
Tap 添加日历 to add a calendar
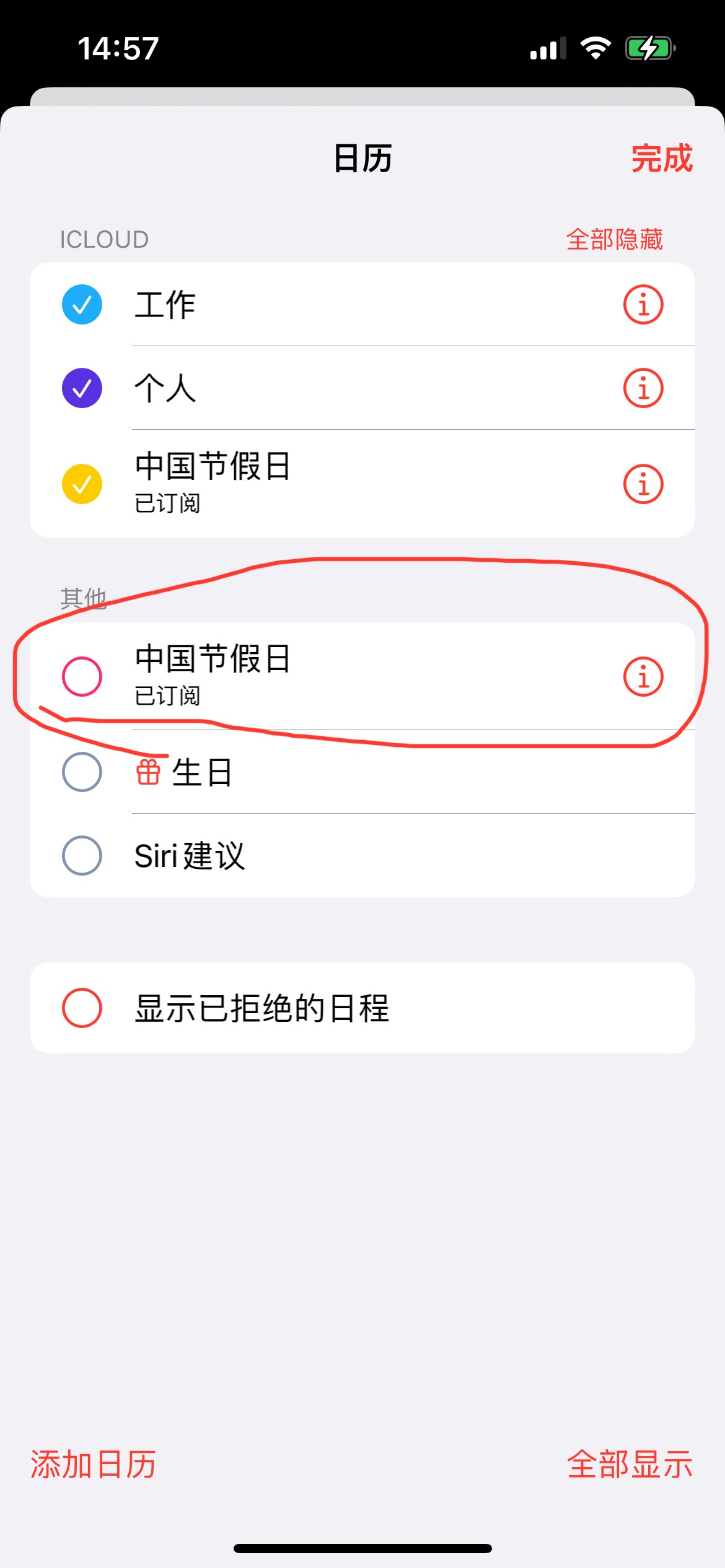coord(93,1464)
